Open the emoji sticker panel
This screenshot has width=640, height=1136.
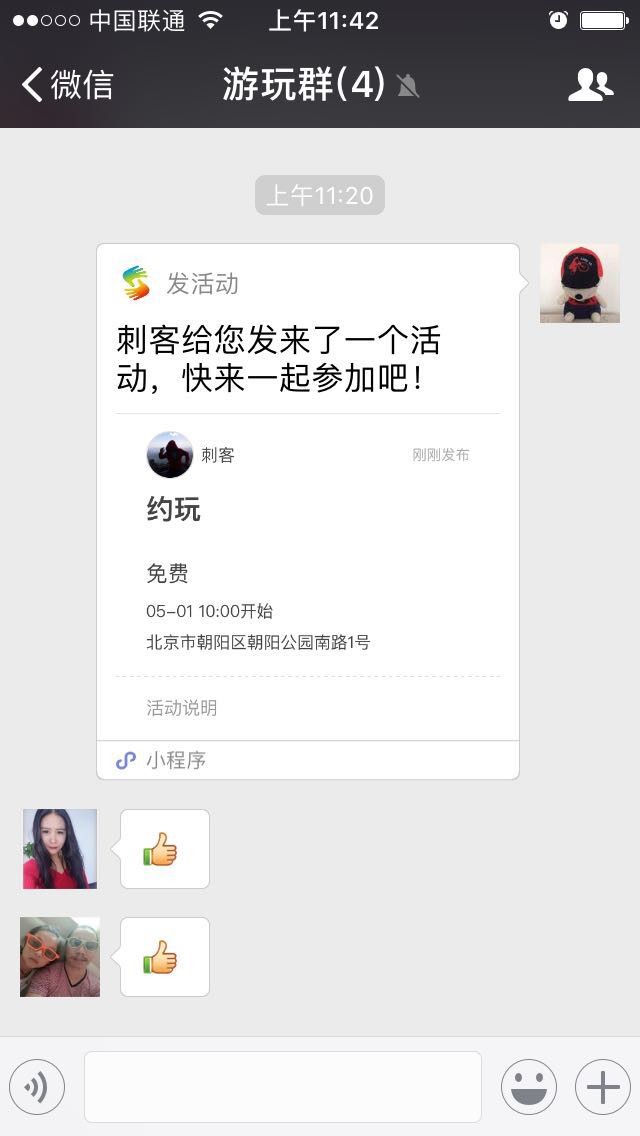point(528,1087)
